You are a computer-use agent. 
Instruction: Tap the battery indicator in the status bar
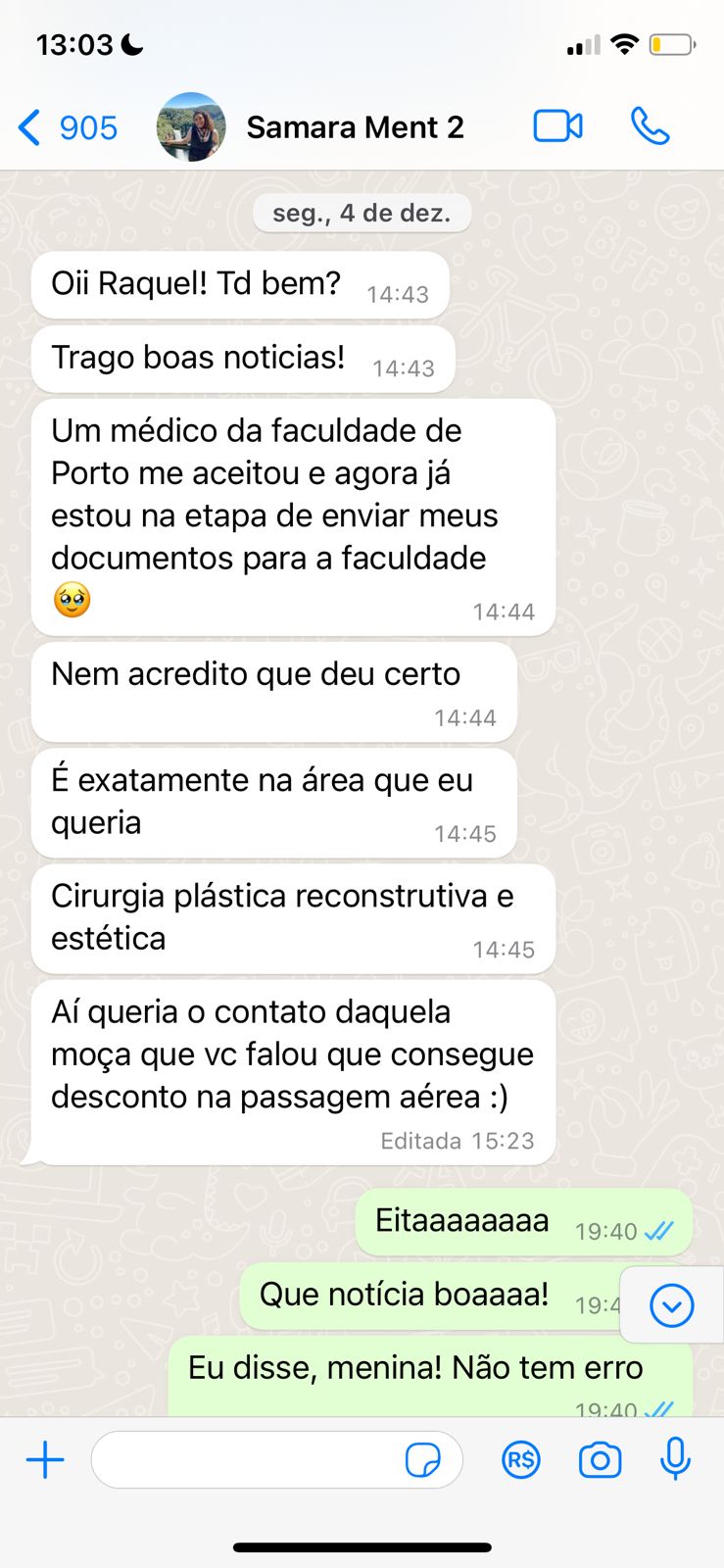click(670, 44)
